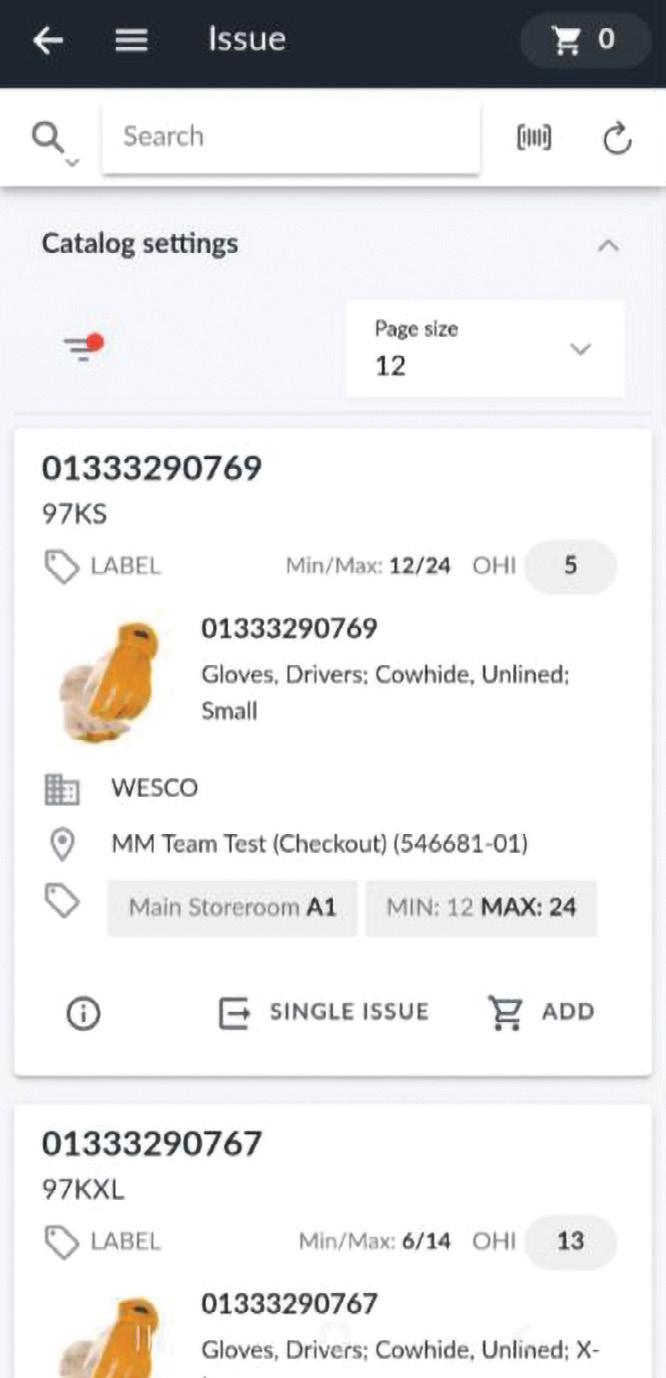Screen dimensions: 666x1378
Task: Select SINGLE ISSUE for item 01333290769
Action: (x=324, y=1012)
